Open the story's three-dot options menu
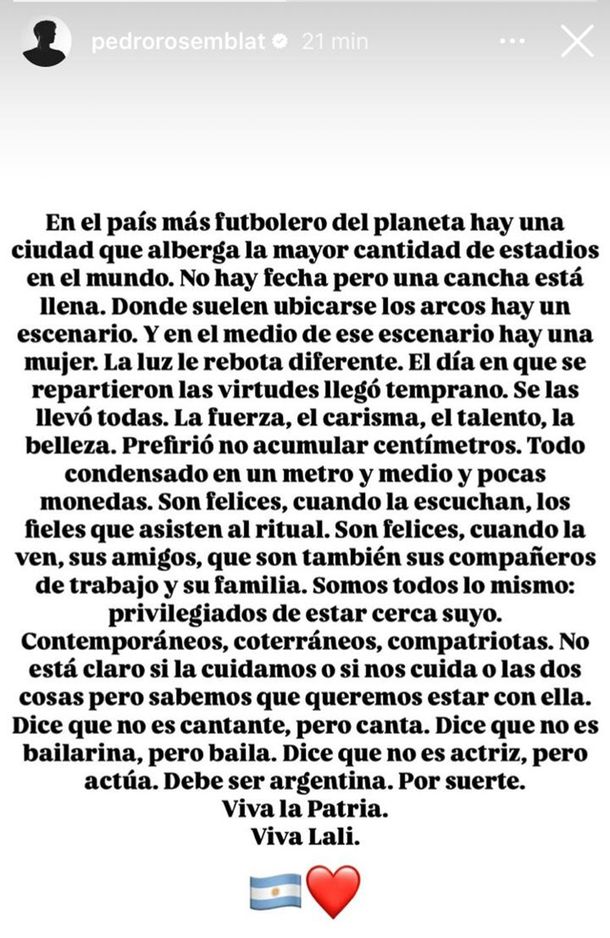Image resolution: width=610 pixels, height=938 pixels. click(x=512, y=42)
